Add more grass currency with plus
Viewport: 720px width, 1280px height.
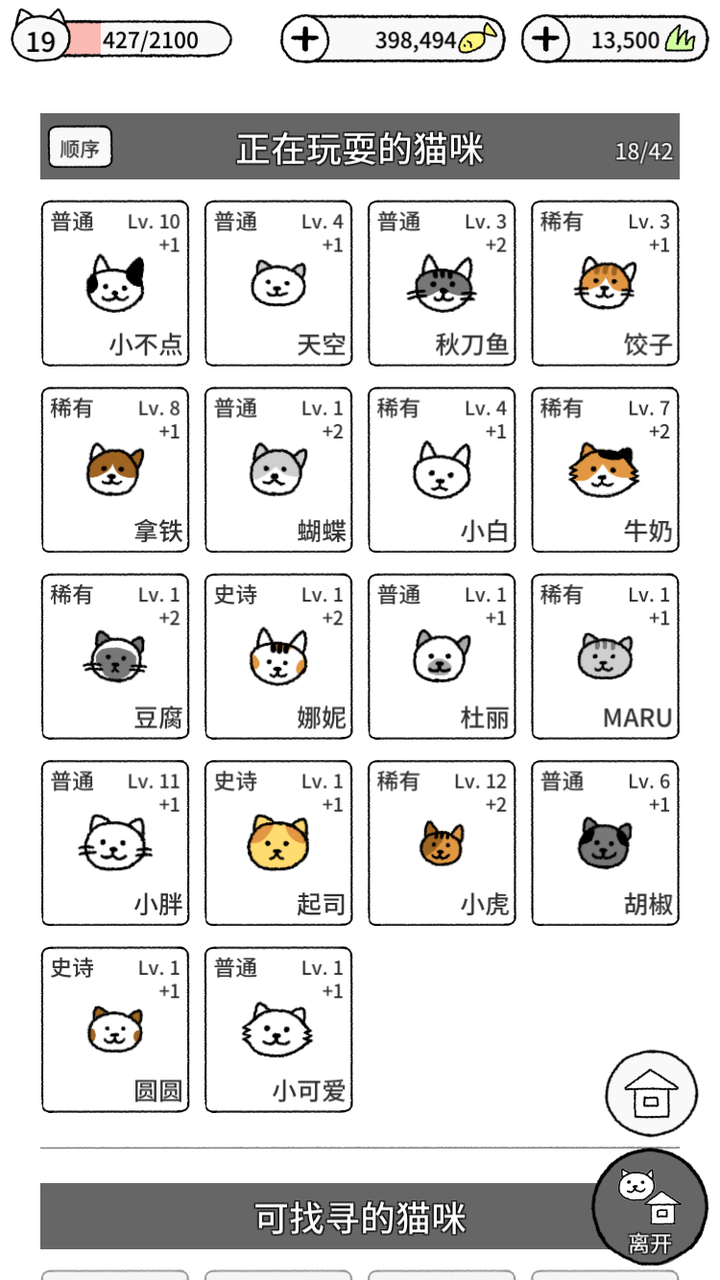[x=546, y=40]
